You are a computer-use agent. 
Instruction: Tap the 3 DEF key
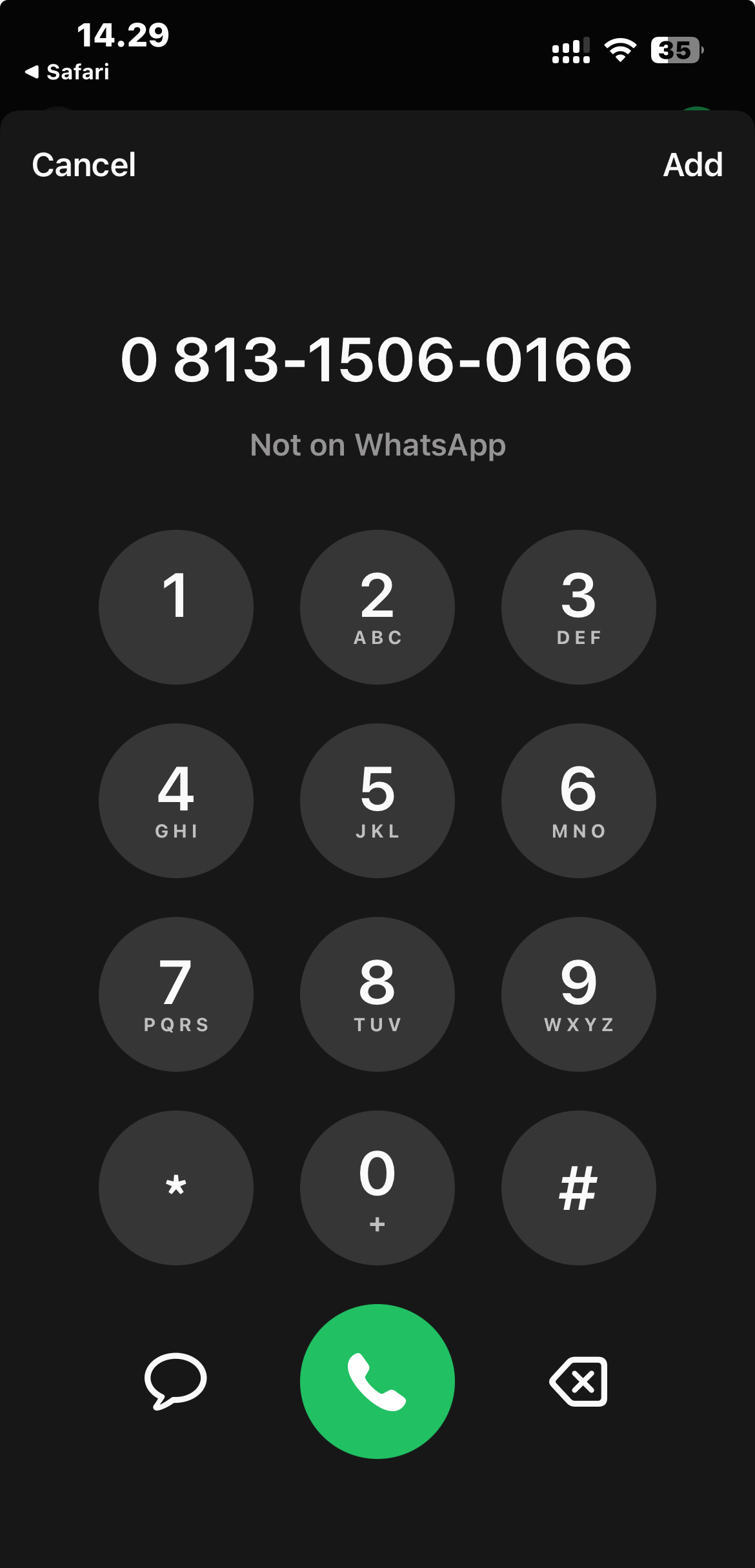click(578, 607)
